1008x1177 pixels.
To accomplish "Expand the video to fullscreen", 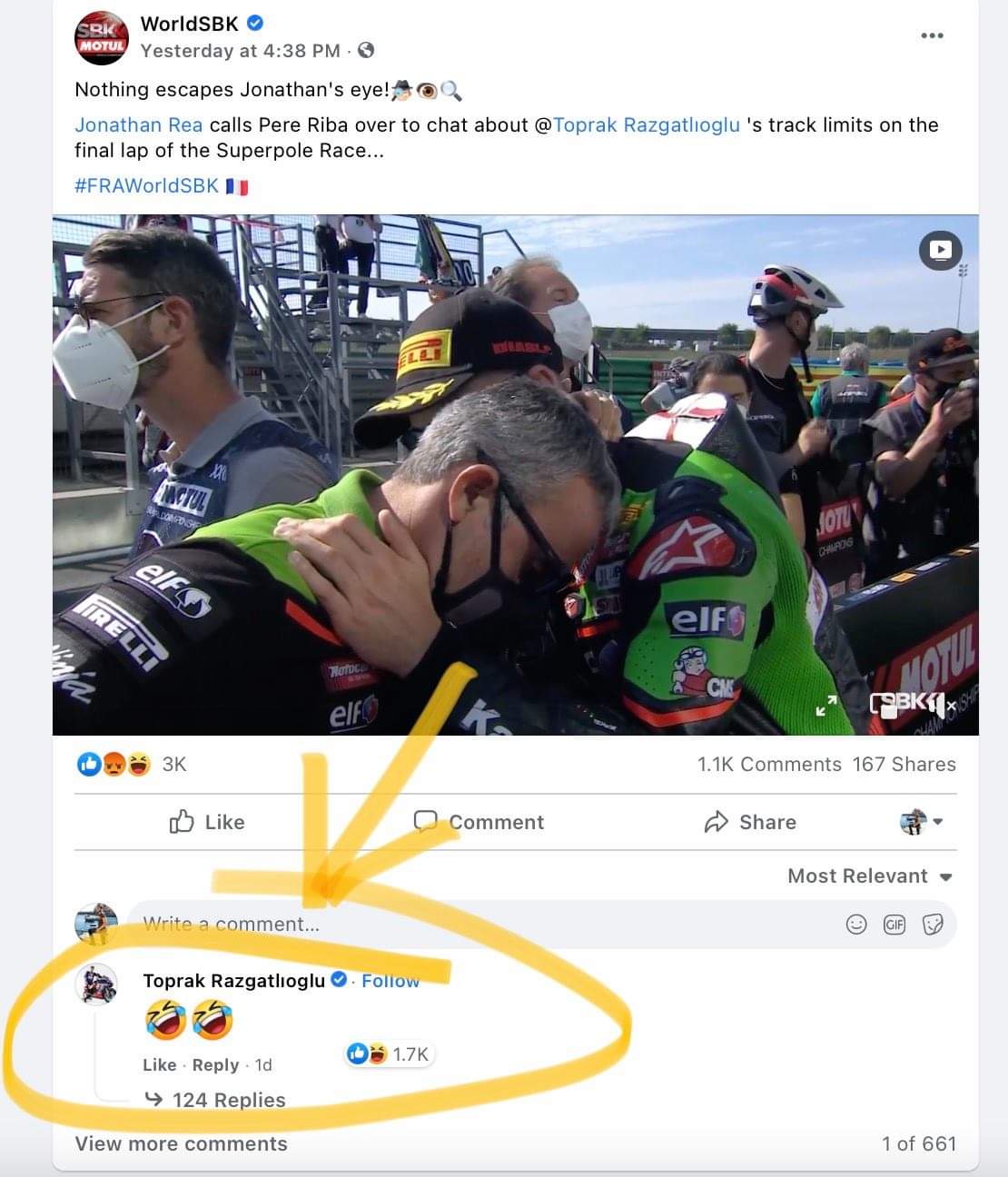I will click(825, 705).
